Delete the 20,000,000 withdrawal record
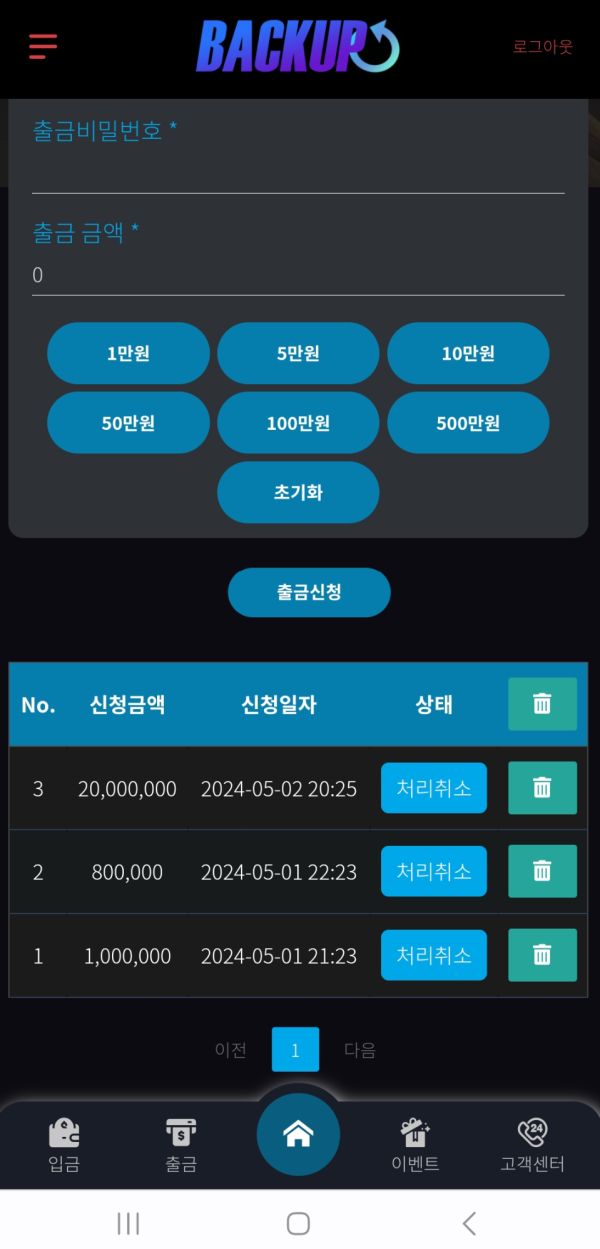The height and width of the screenshot is (1249, 600). (542, 788)
